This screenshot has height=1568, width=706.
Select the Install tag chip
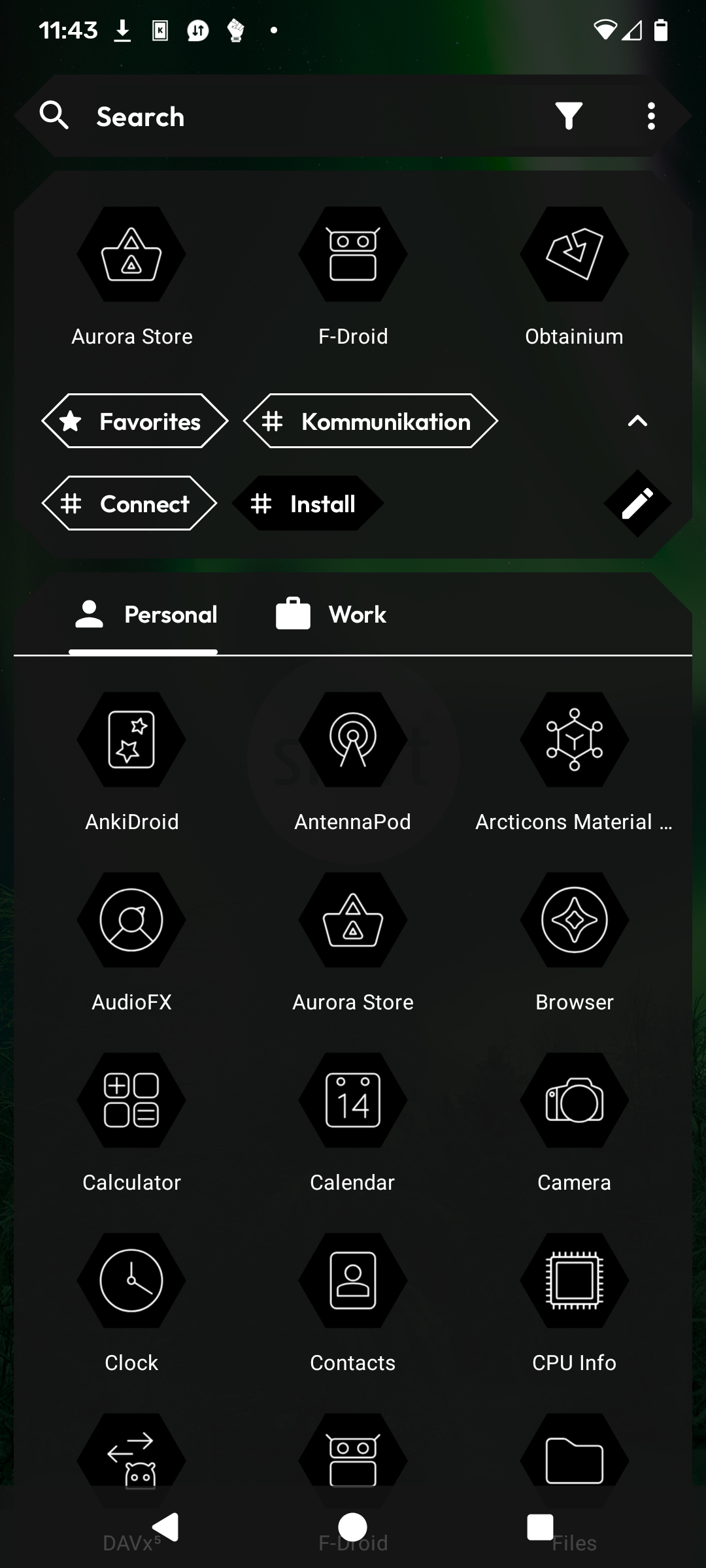tap(308, 504)
